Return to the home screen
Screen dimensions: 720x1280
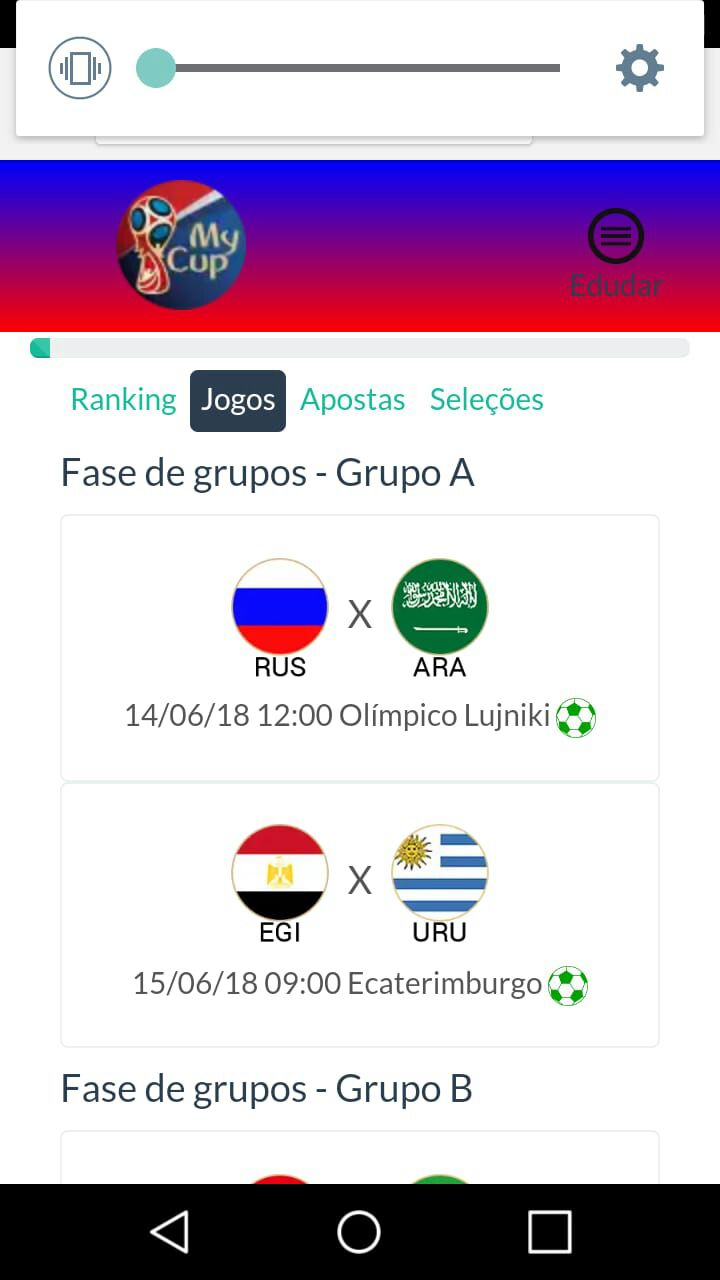[x=359, y=1231]
